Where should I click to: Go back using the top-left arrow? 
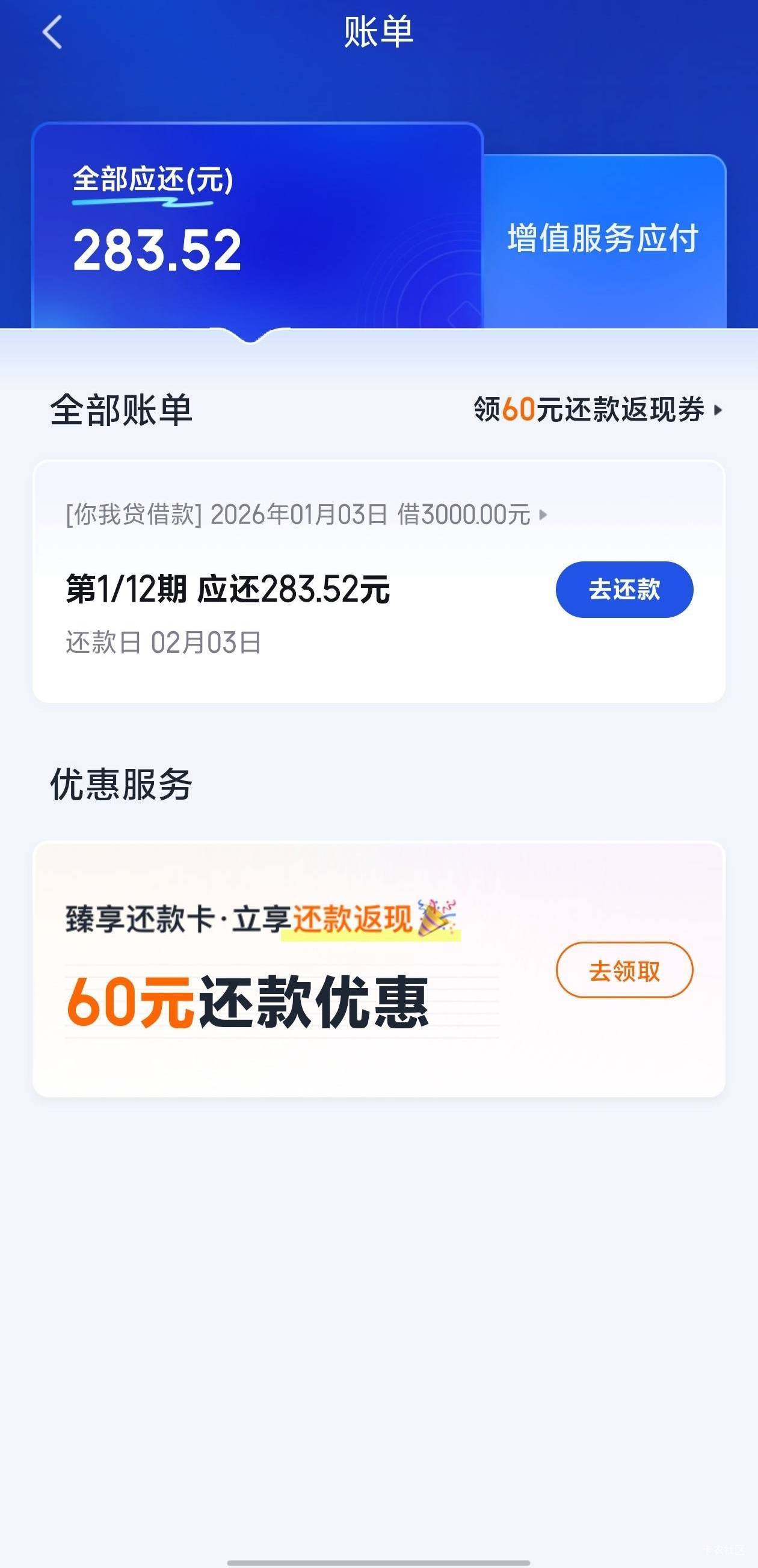[52, 32]
